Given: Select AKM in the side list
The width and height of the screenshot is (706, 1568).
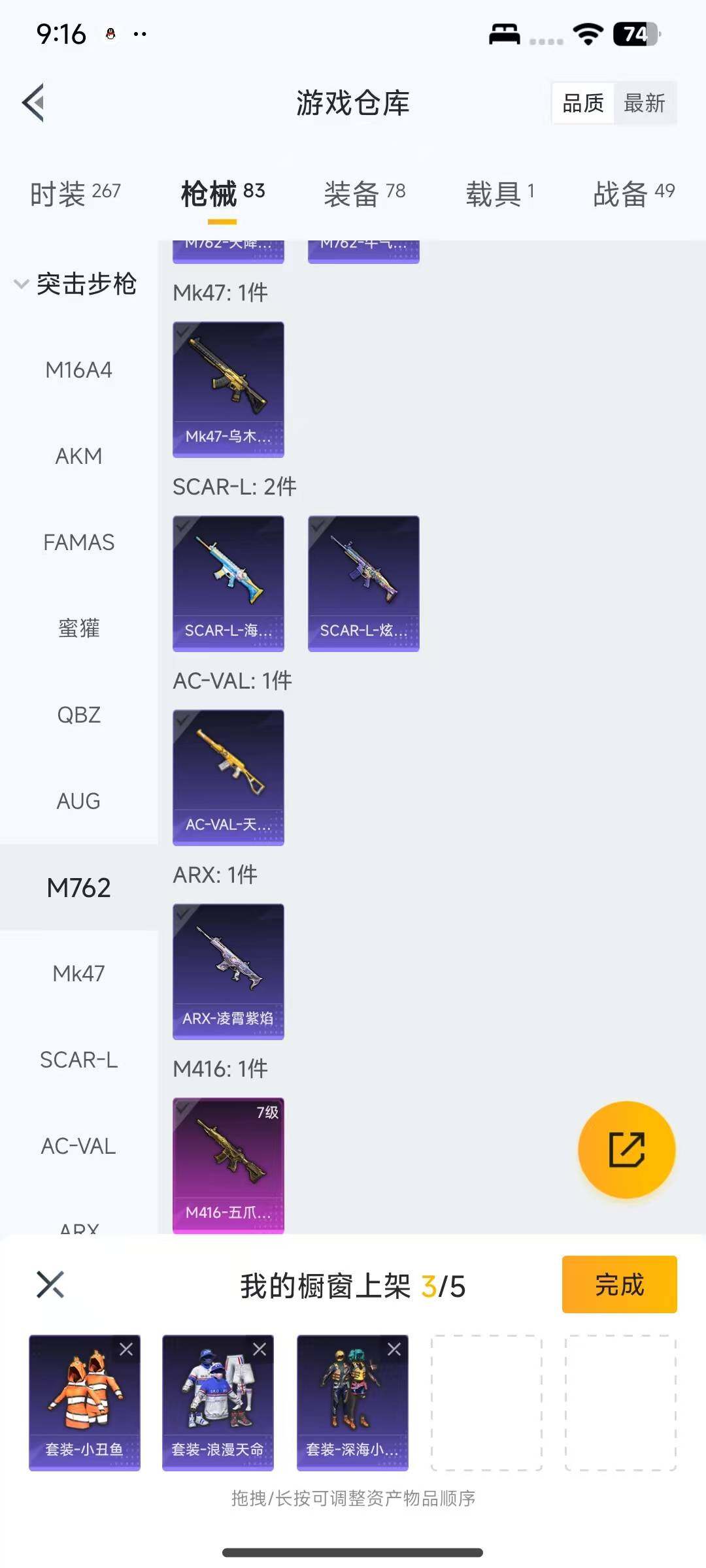Looking at the screenshot, I should [x=78, y=456].
